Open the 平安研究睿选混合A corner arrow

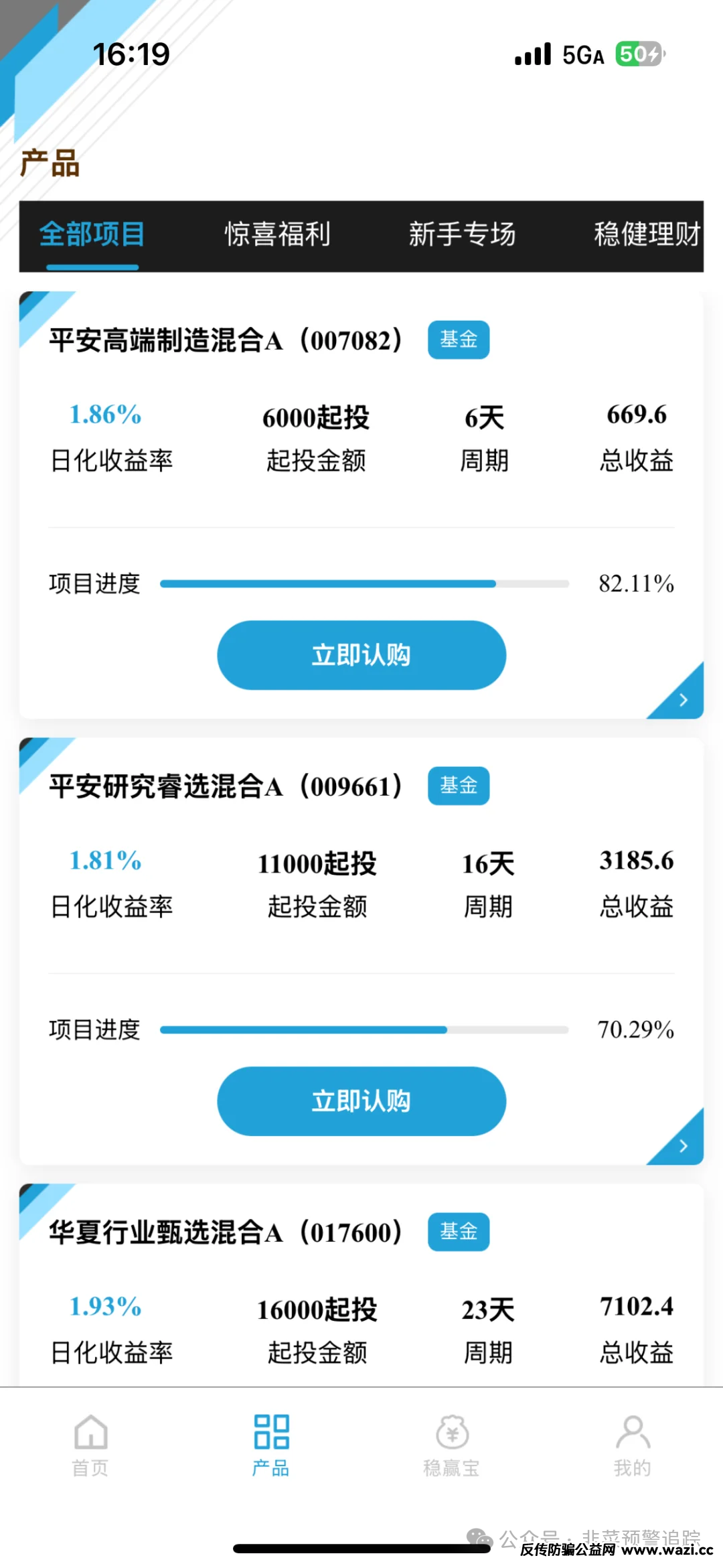pos(682,1145)
